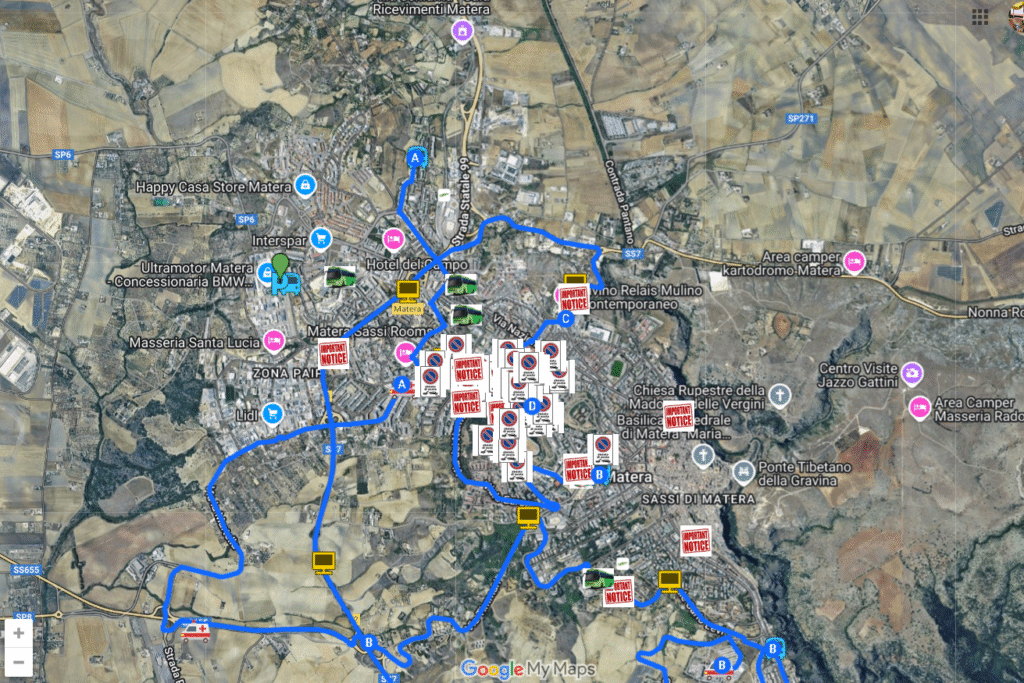This screenshot has height=683, width=1024.
Task: Open the Google apps grid
Action: (979, 16)
